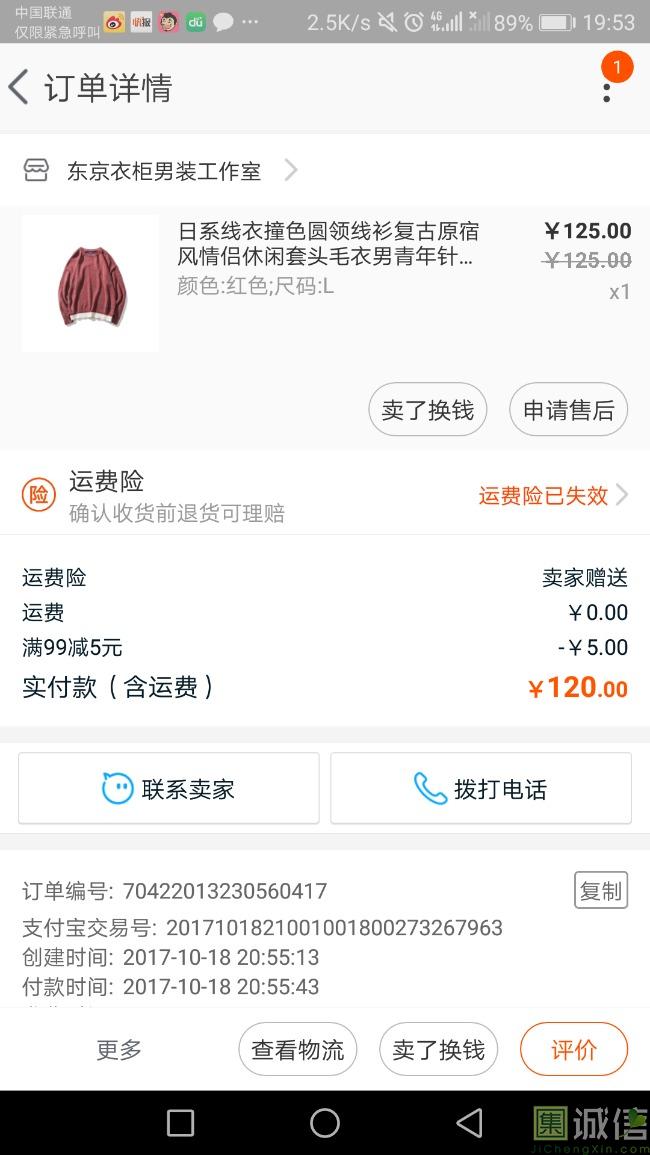Call the seller with 拨打电话

[481, 789]
